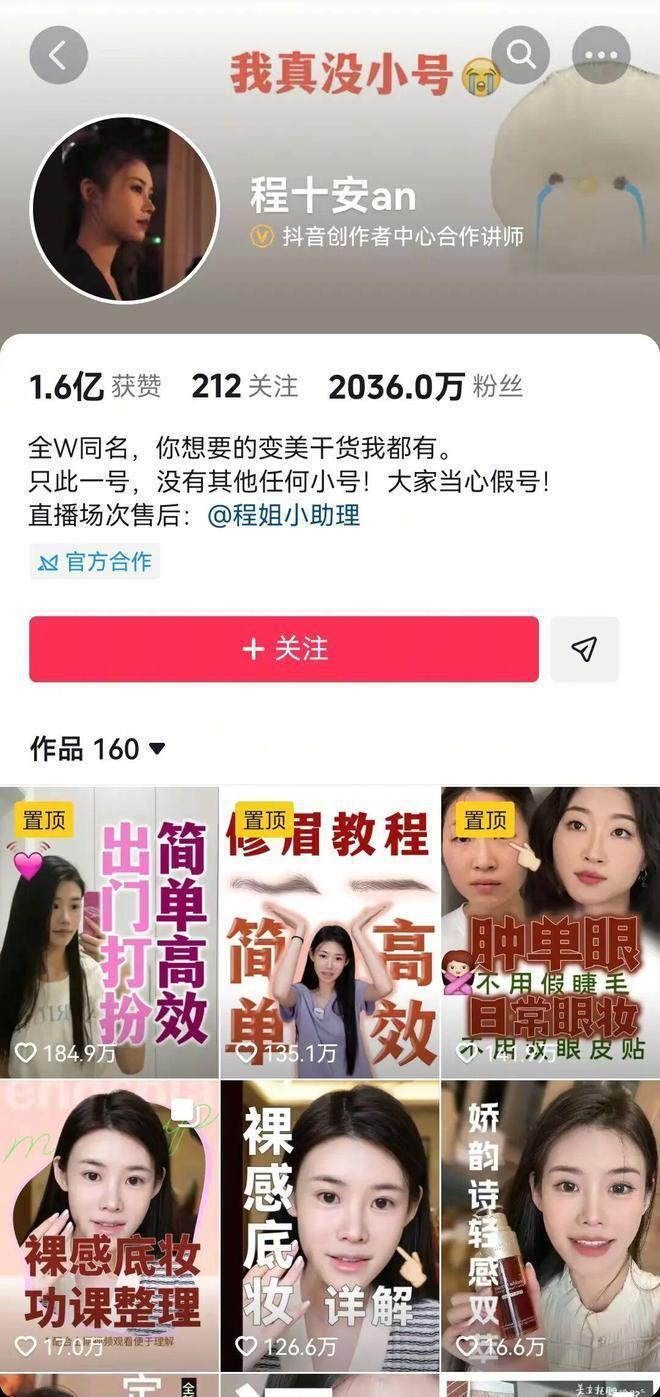This screenshot has width=660, height=1397.
Task: Open the 212 关注 following list
Action: [245, 387]
